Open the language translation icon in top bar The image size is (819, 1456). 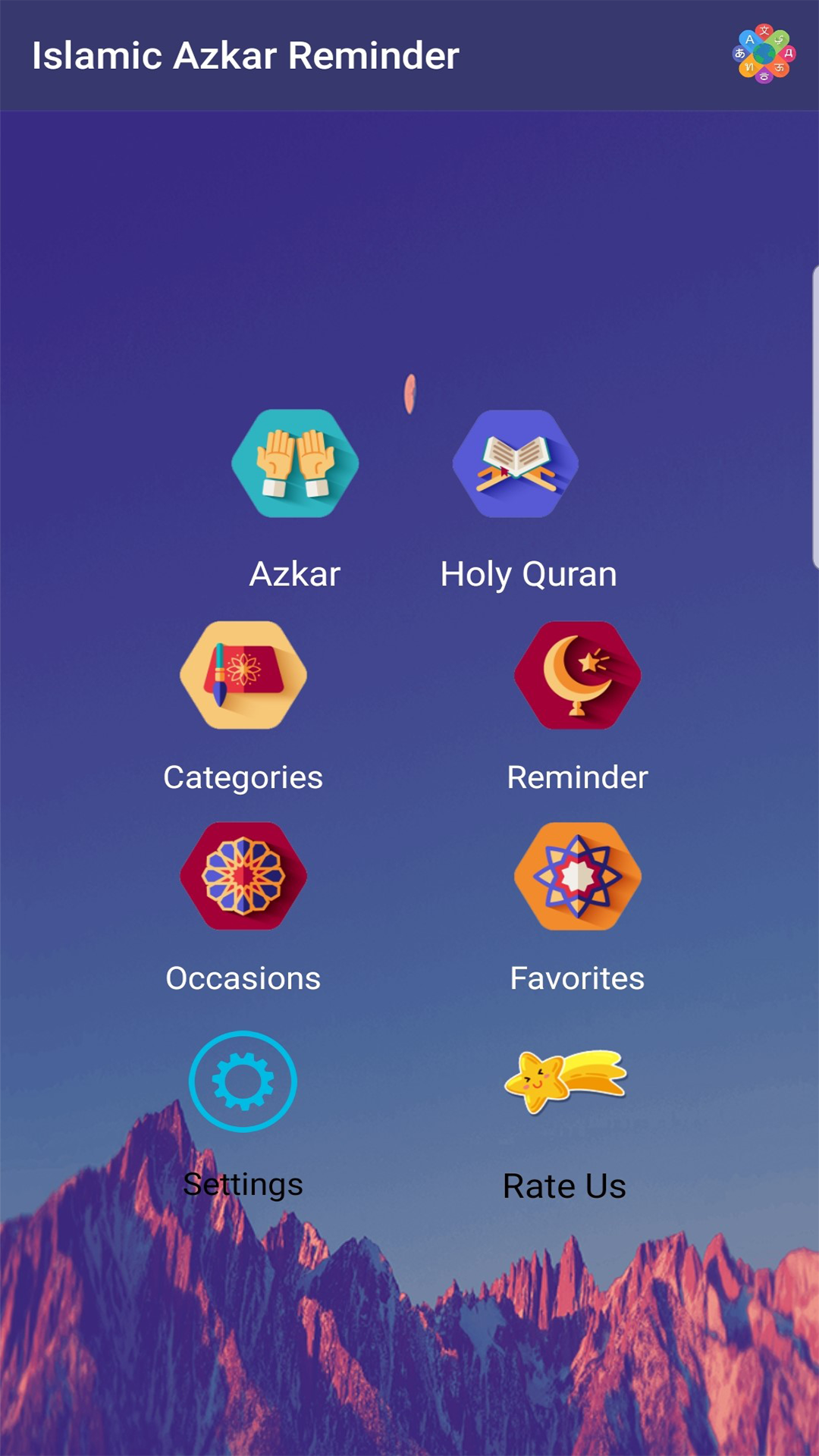pos(765,53)
